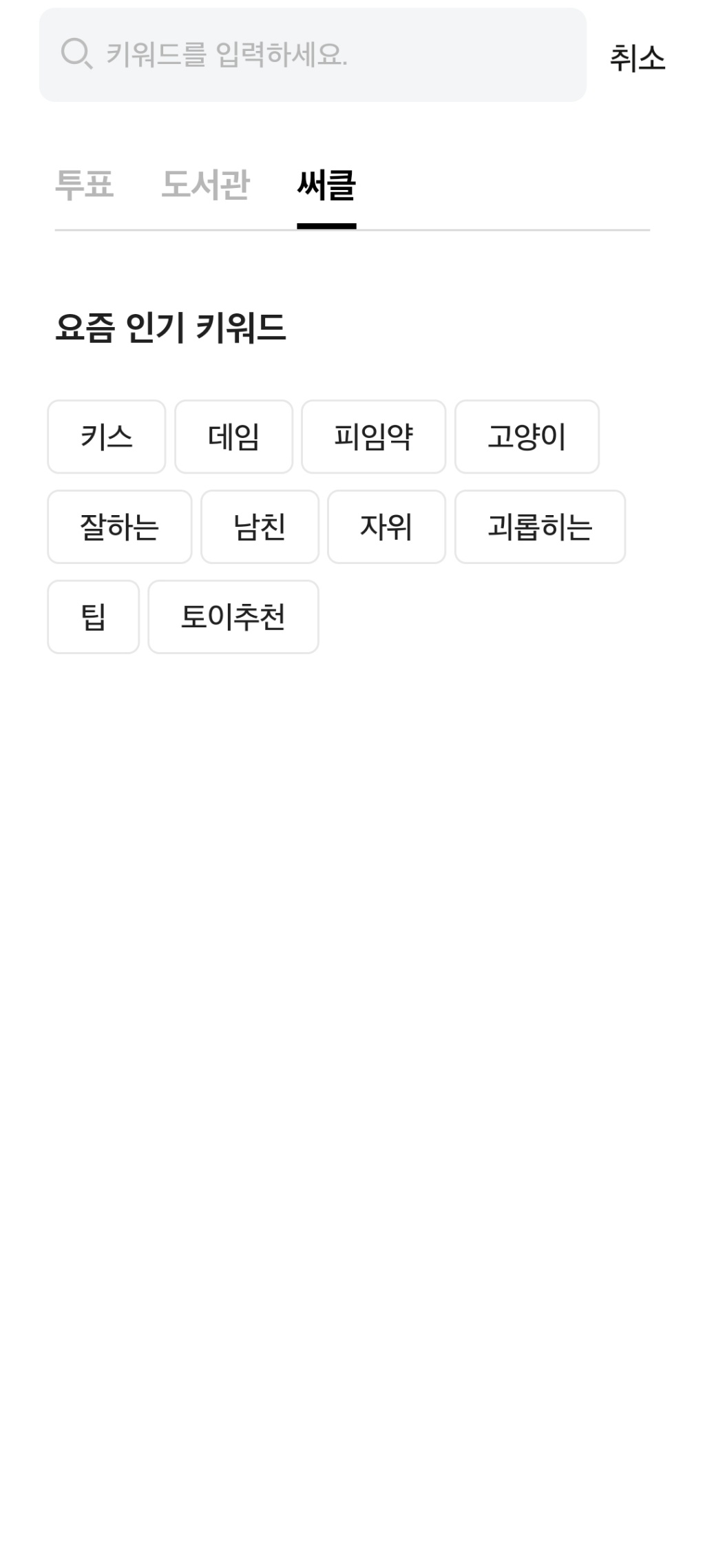
Task: Choose the 괴롭히는 keyword chip
Action: click(540, 527)
